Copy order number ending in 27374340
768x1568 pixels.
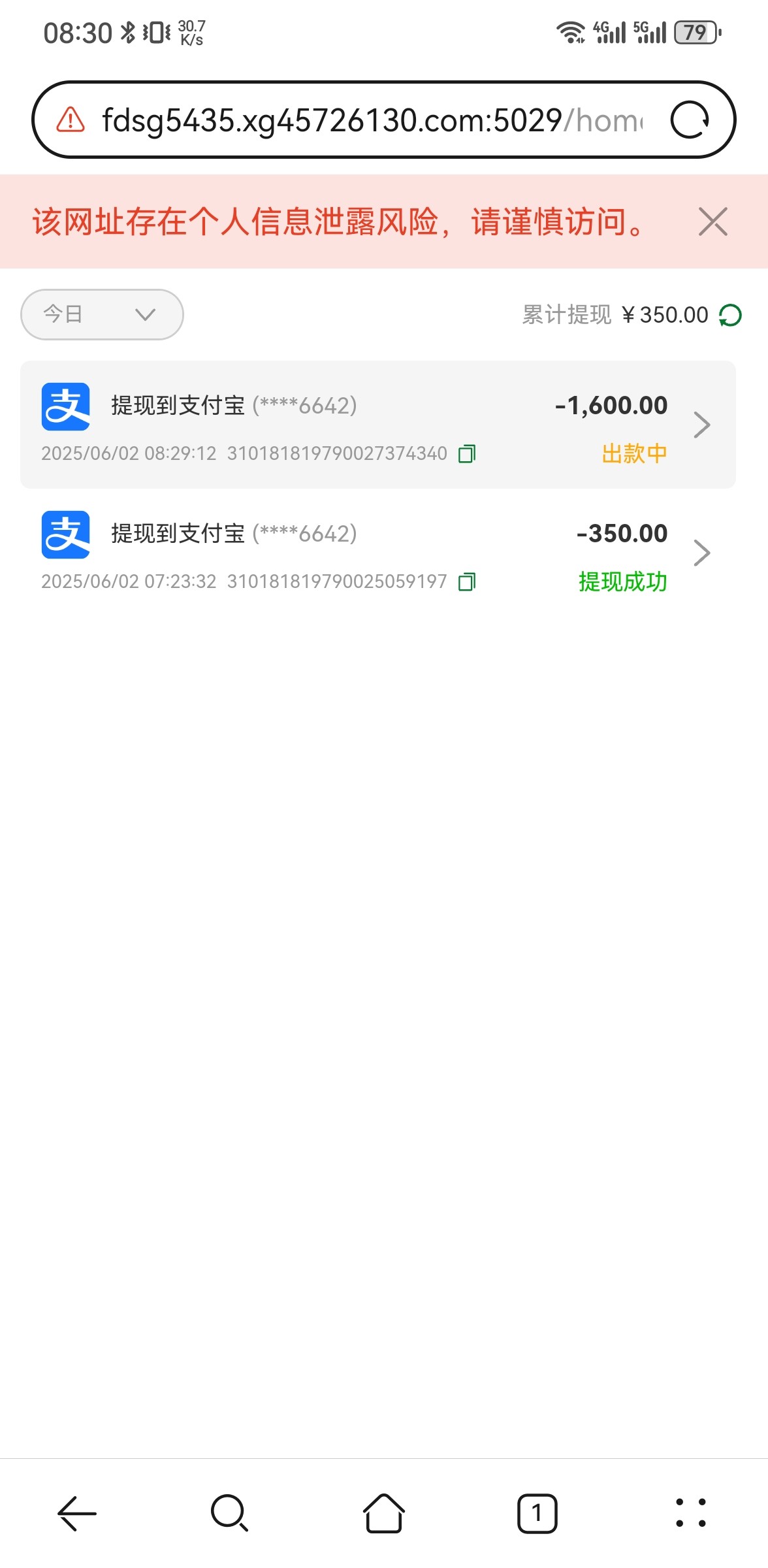point(467,453)
